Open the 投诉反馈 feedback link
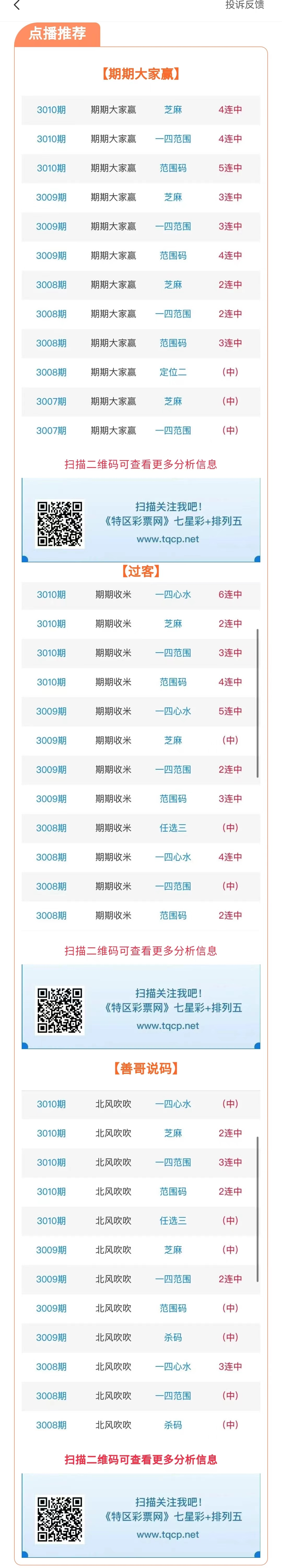The height and width of the screenshot is (1568, 282). (244, 5)
